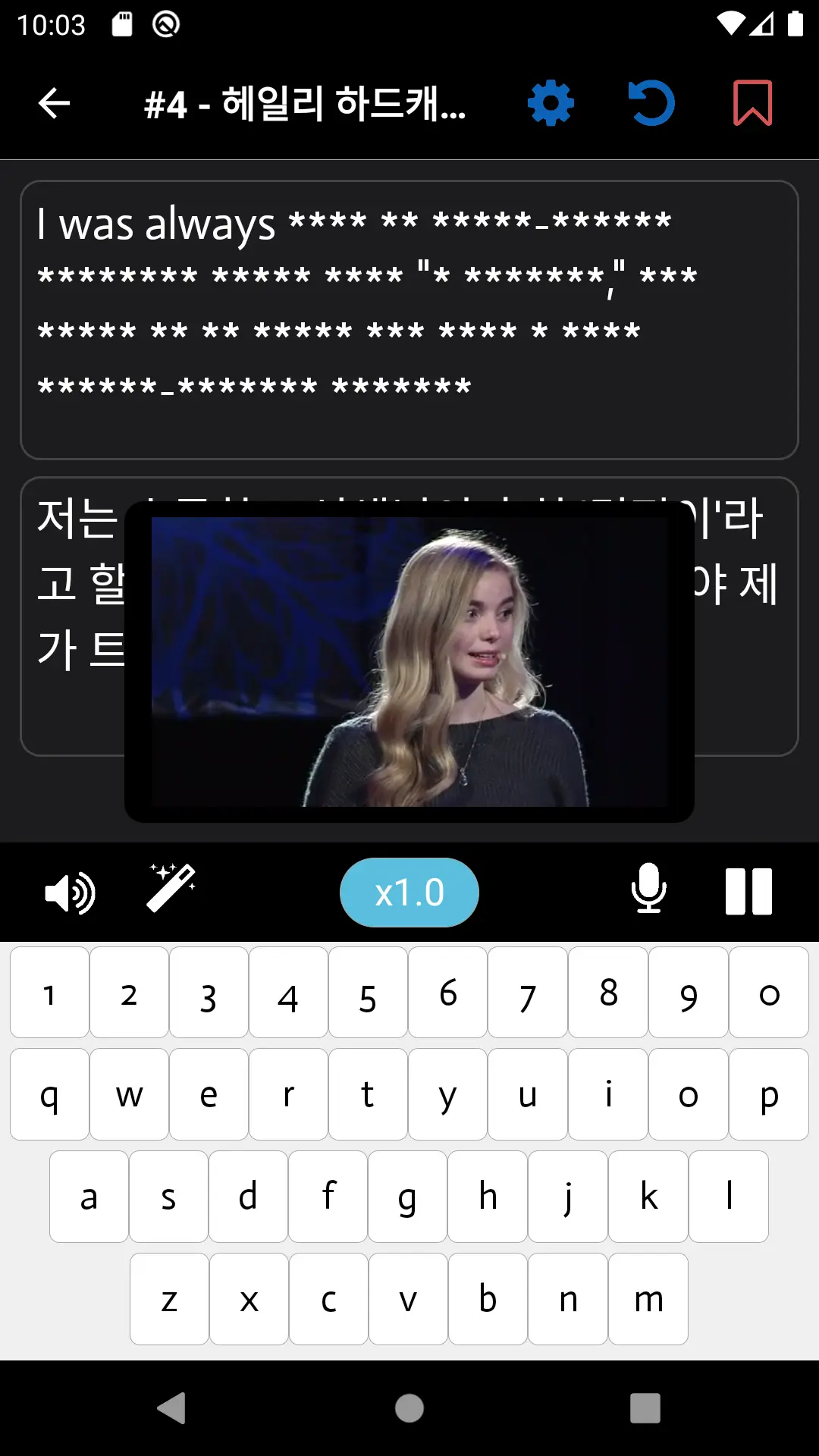Go to the home screen

pos(409,1408)
